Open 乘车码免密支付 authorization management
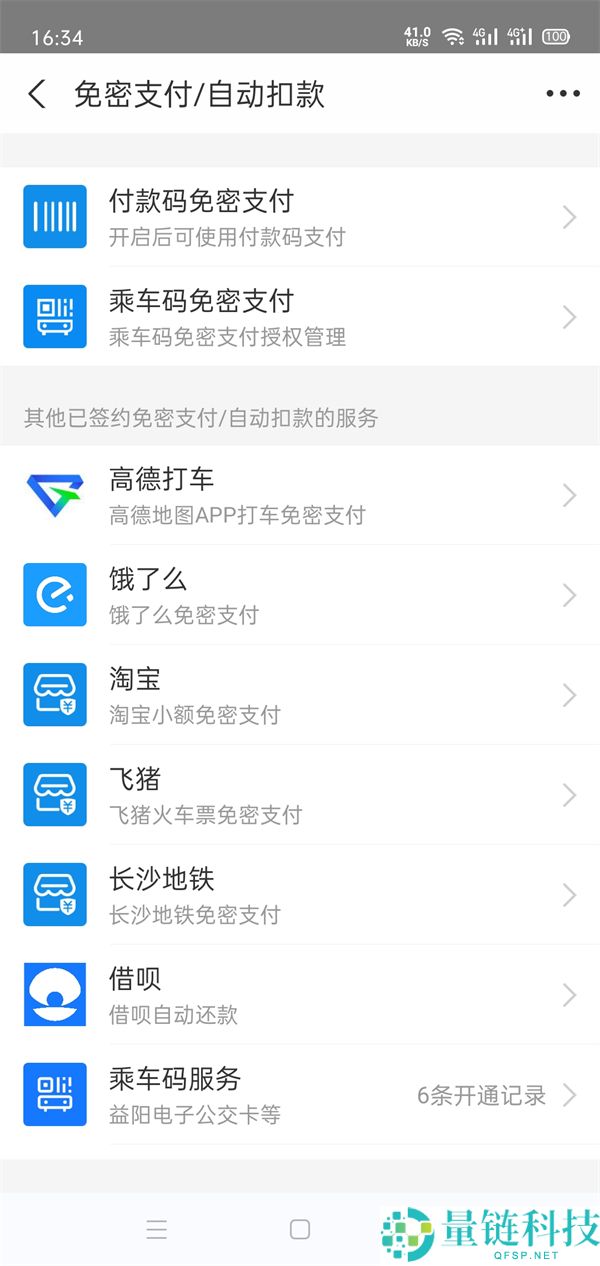600x1266 pixels. pyautogui.click(x=300, y=316)
